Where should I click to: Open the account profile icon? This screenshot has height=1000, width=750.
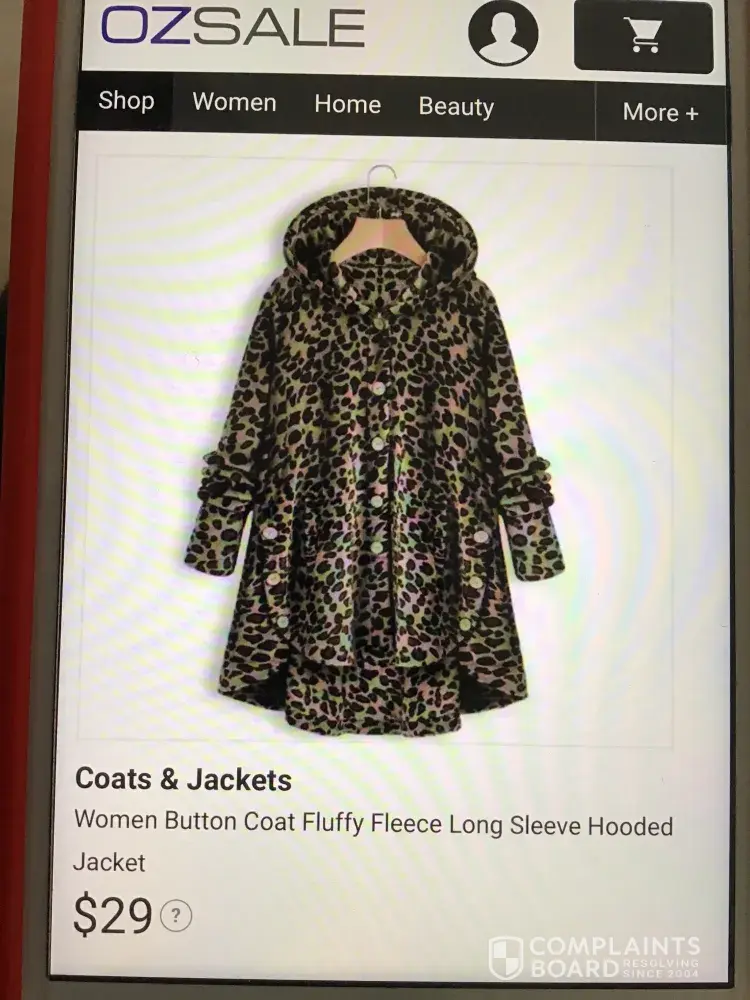pyautogui.click(x=503, y=32)
